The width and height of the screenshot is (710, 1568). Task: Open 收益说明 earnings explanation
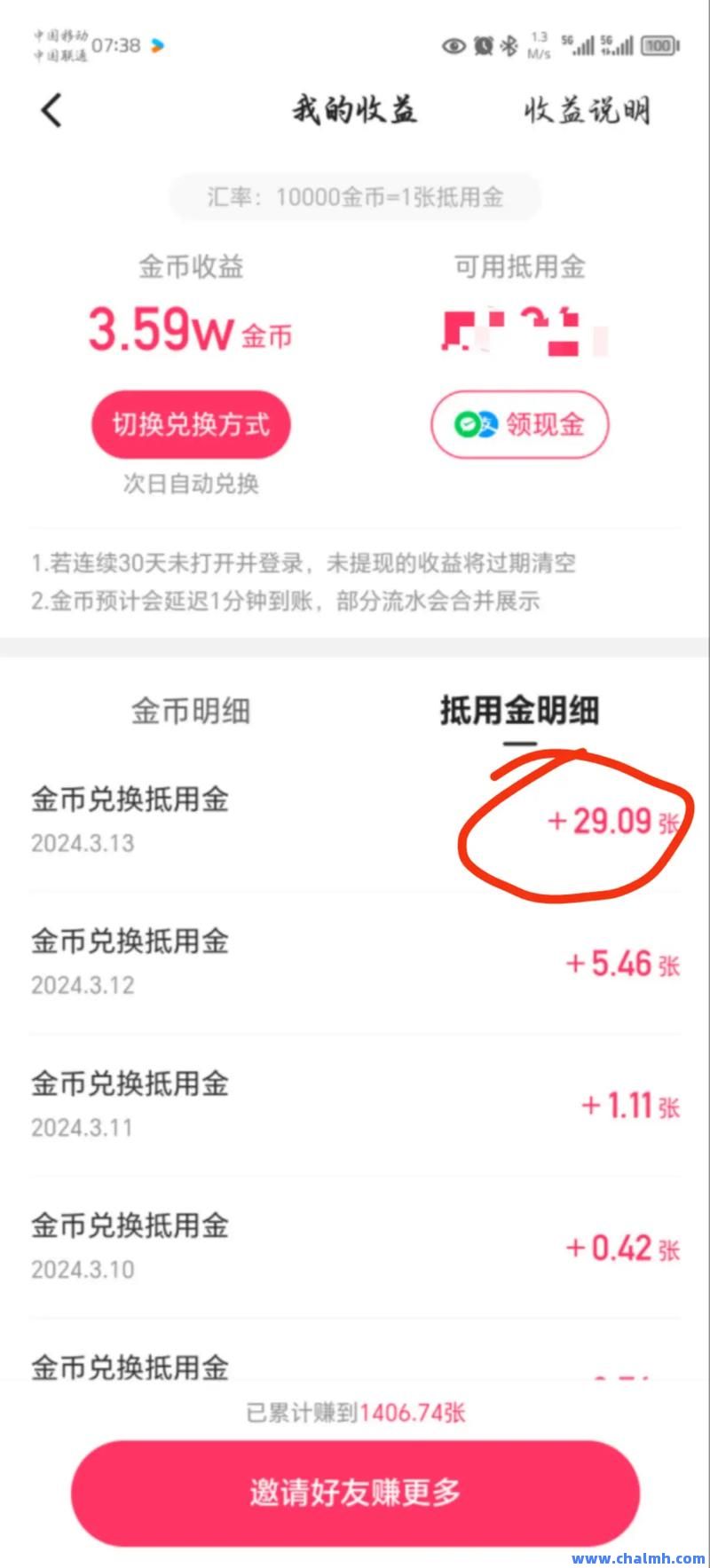point(587,111)
